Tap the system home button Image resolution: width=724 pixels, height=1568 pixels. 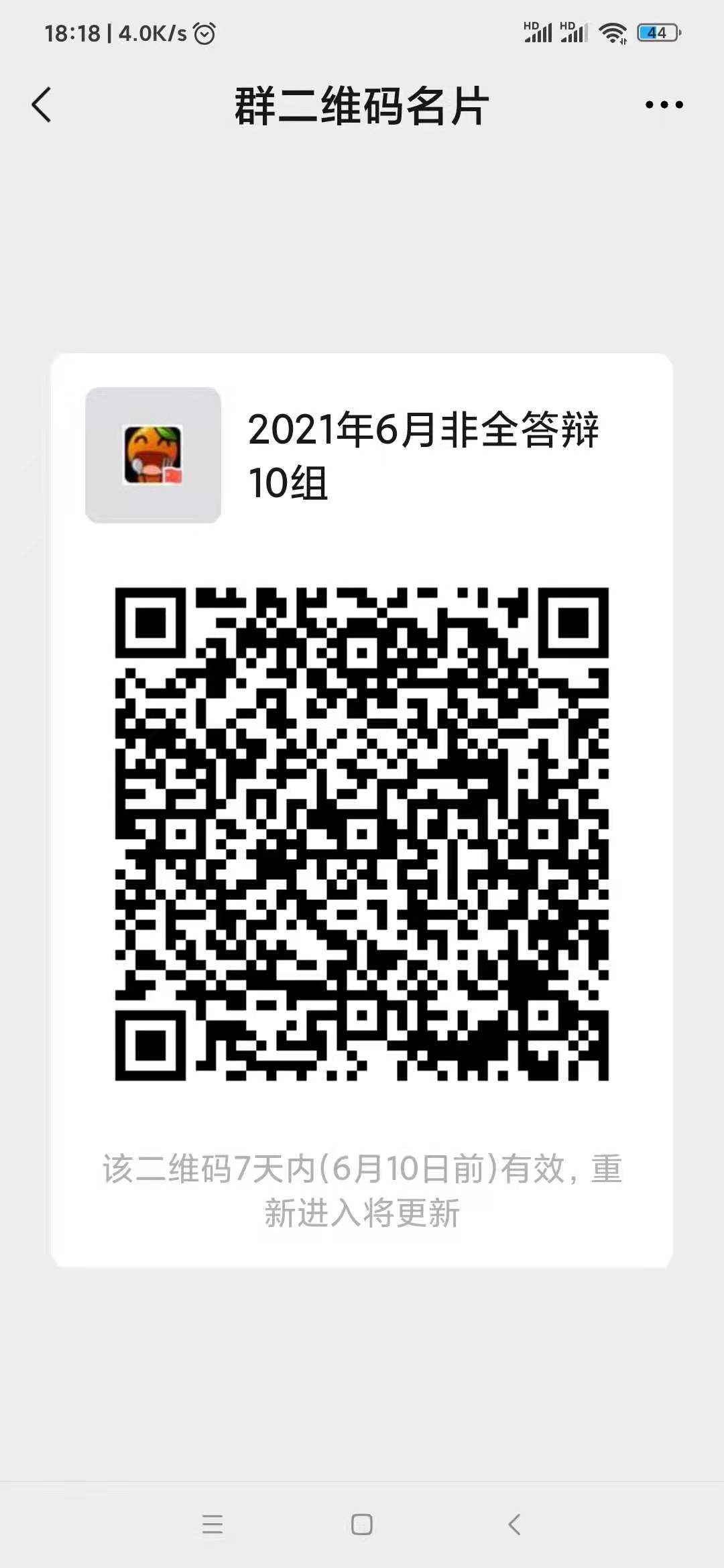coord(362,1524)
